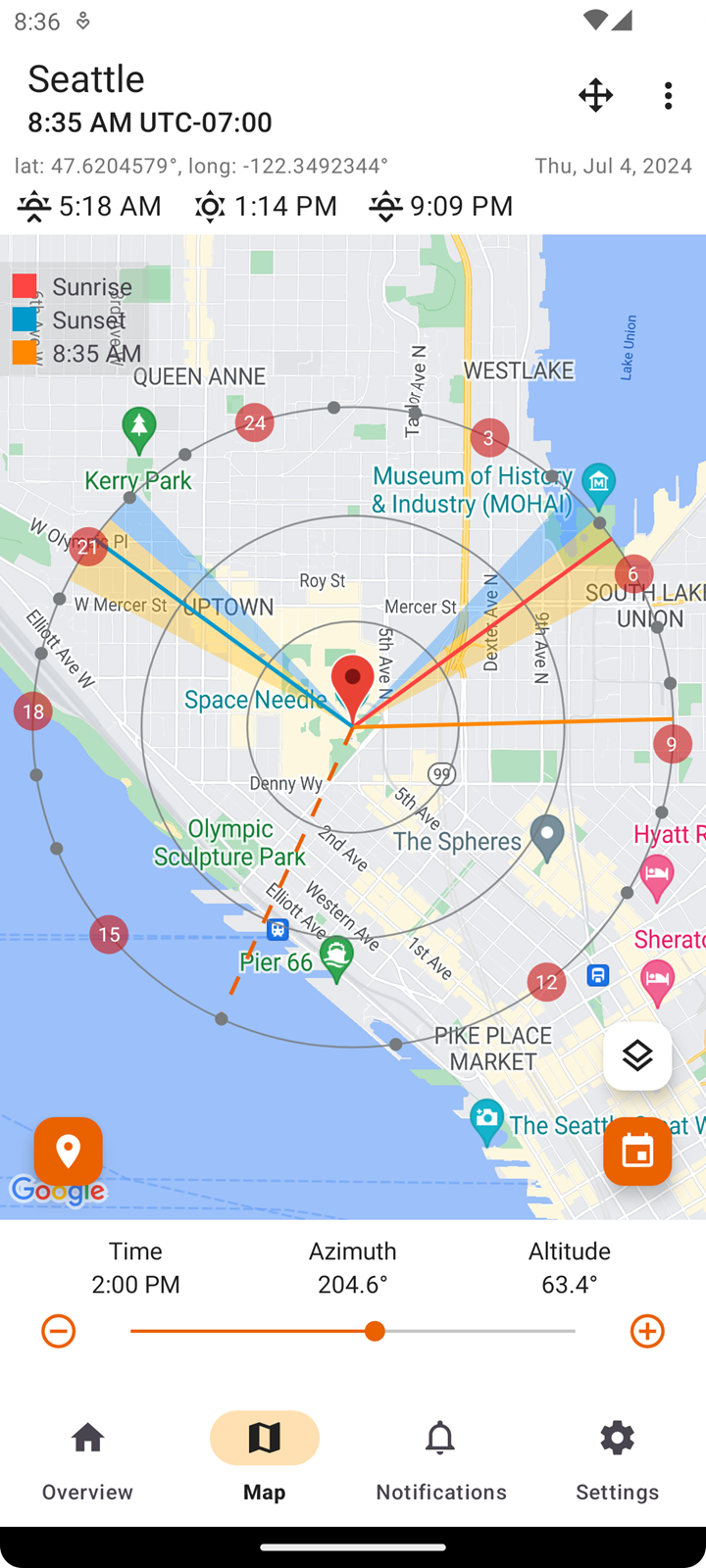The width and height of the screenshot is (706, 1568).
Task: Tap The Spheres location marker
Action: coord(547,839)
